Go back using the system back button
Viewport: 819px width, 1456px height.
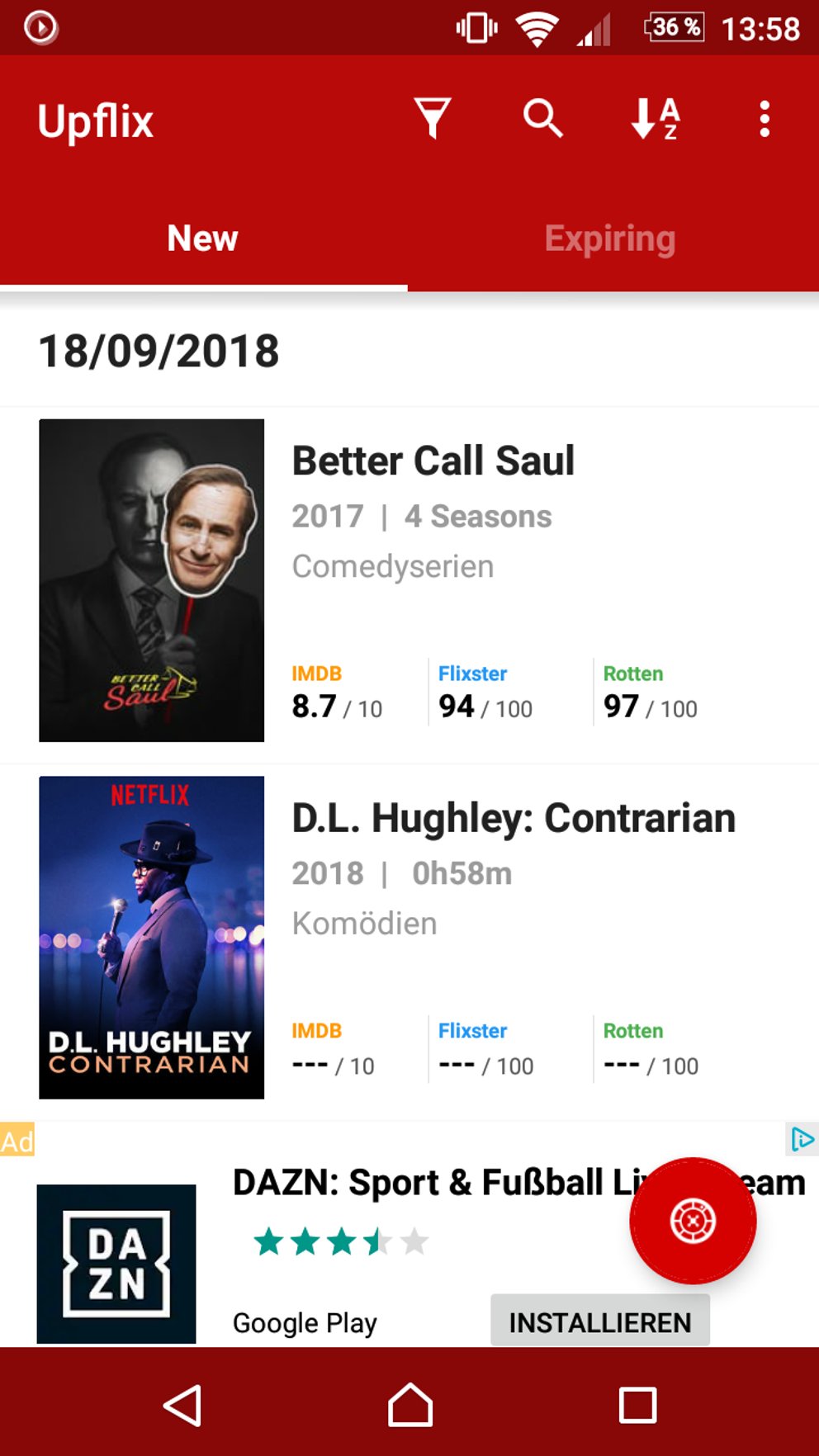click(x=182, y=1405)
